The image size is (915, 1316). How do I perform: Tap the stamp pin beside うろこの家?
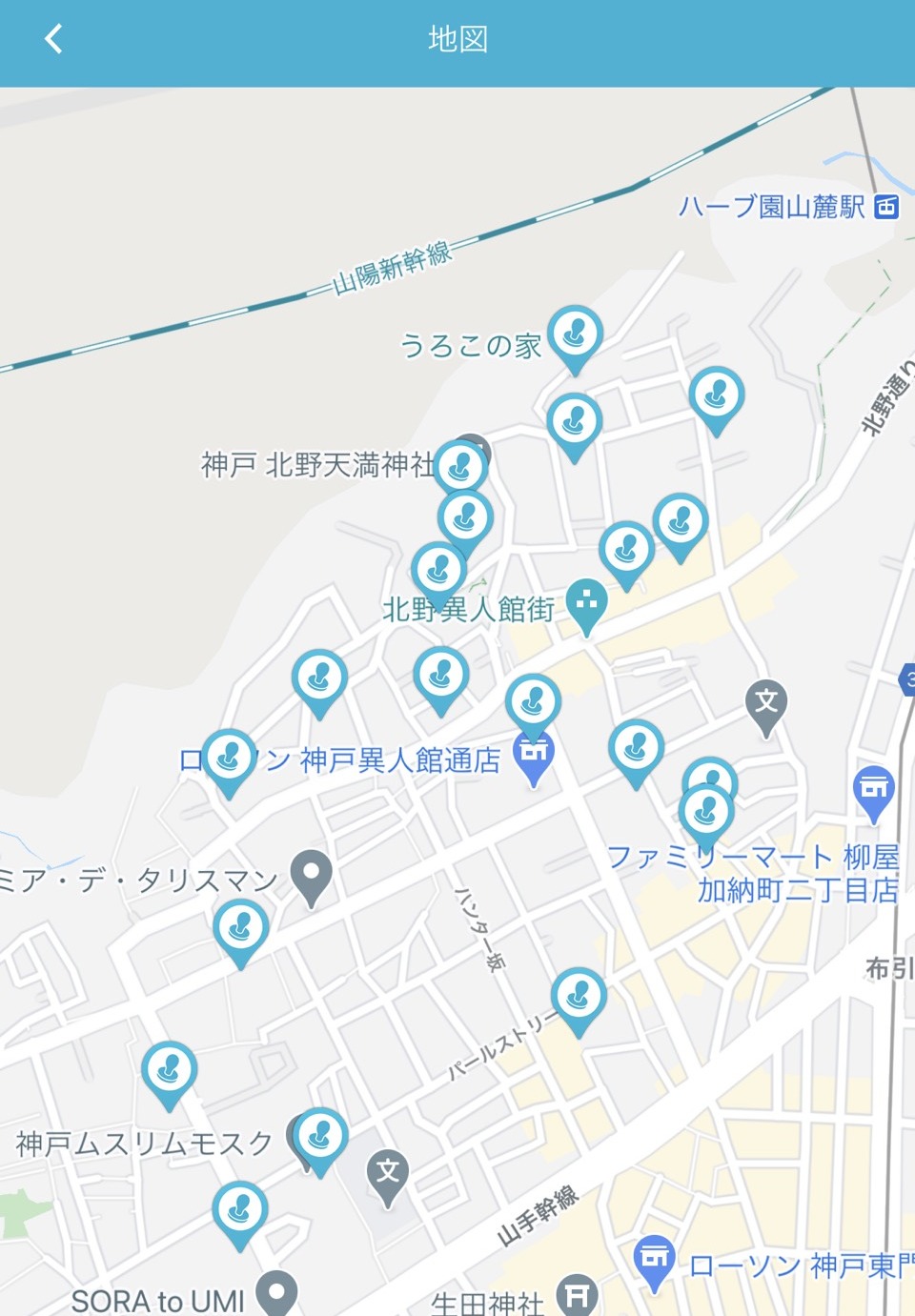click(575, 334)
